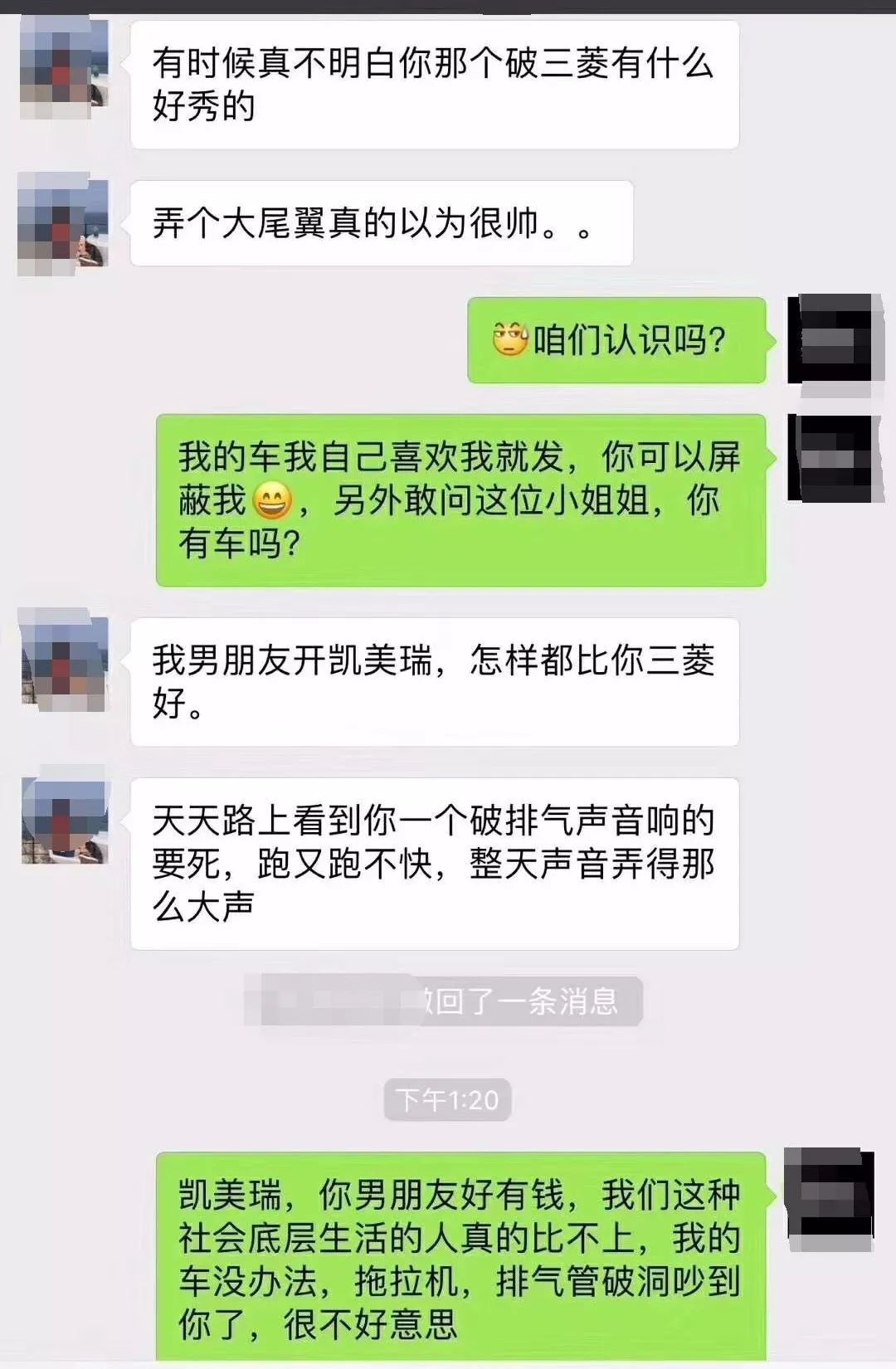This screenshot has height=1369, width=896.
Task: Tap avatar next to the 弄个大尾翼 message
Action: 64,222
